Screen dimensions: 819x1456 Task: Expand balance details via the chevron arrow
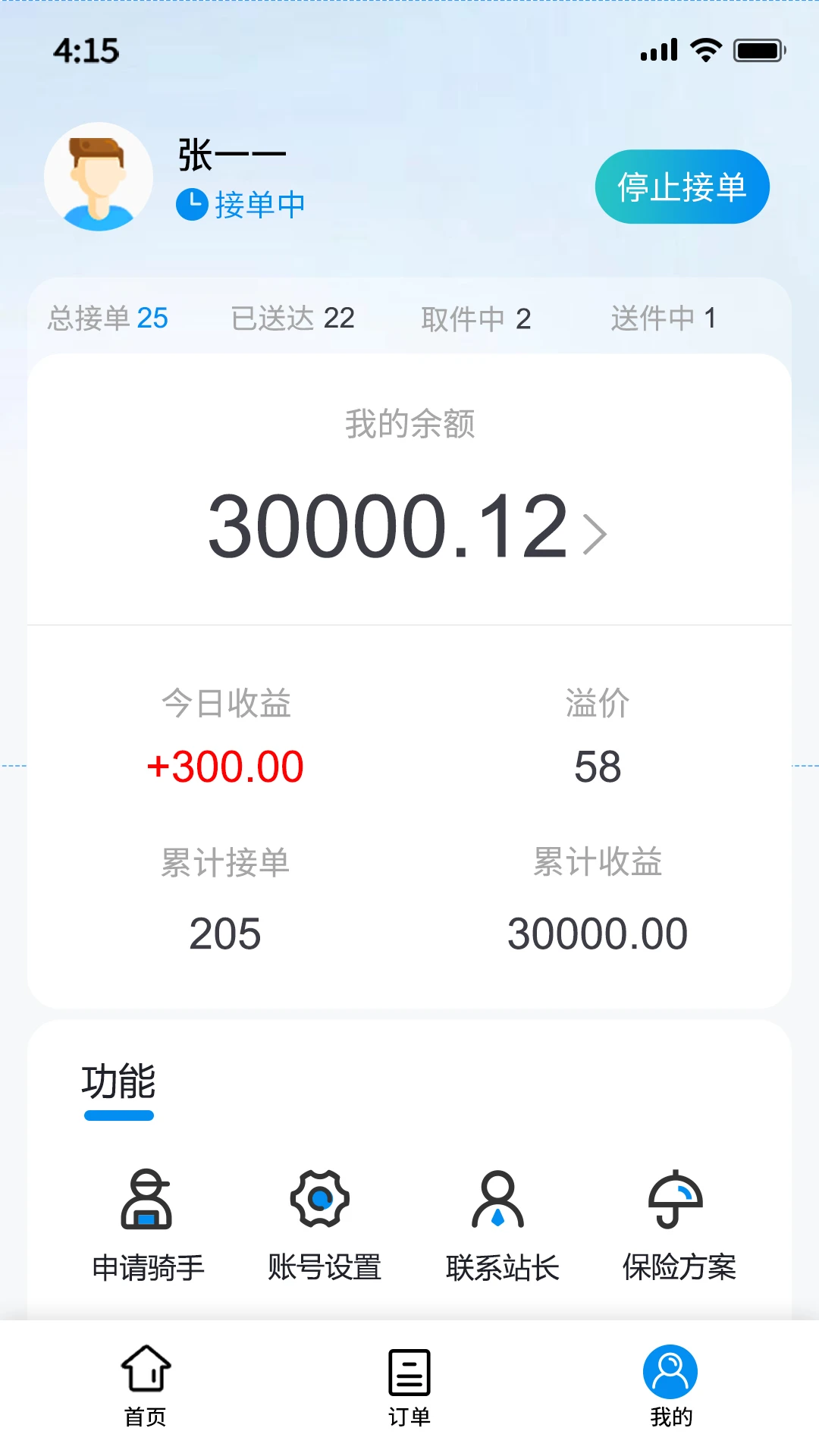[596, 533]
